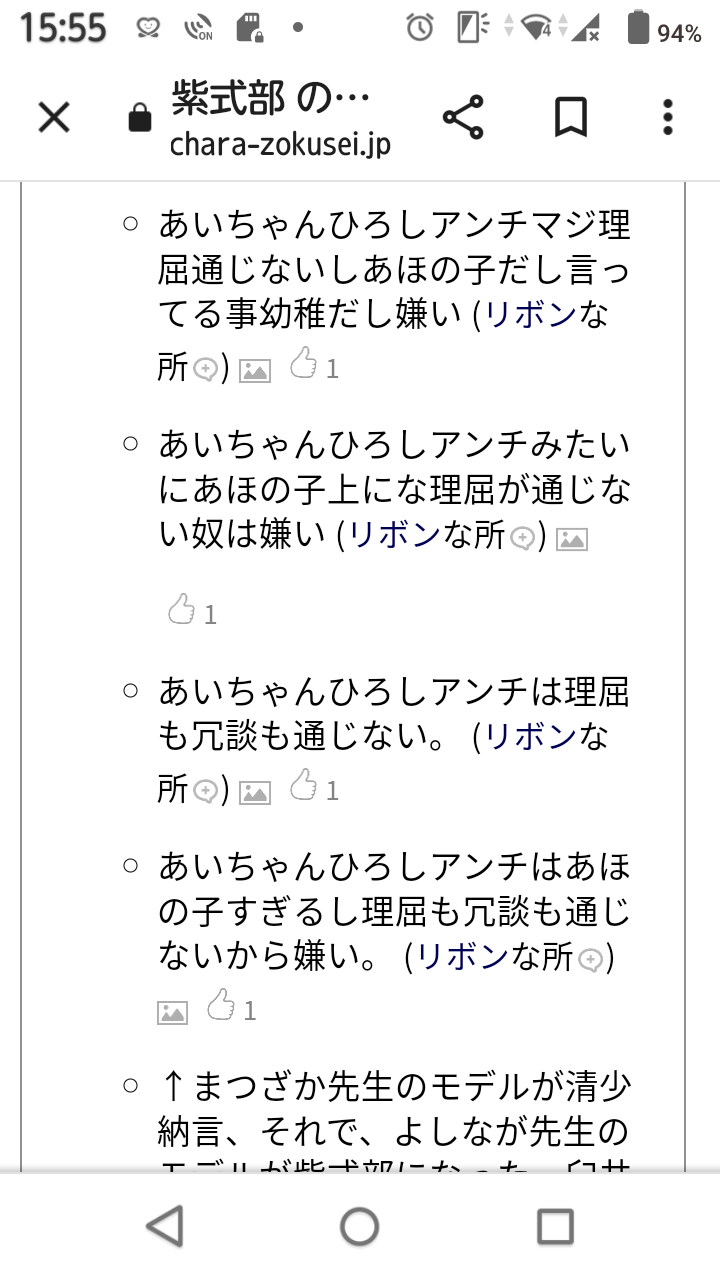Share this chara-zokusei.jp page

tap(463, 118)
